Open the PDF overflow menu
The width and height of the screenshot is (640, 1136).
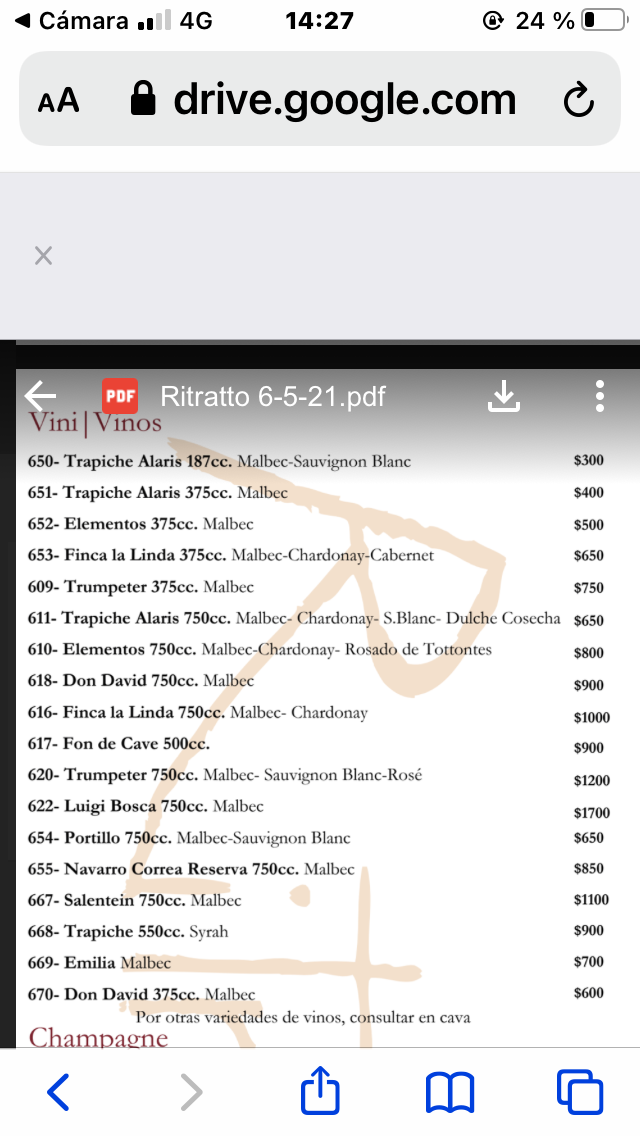(x=599, y=396)
